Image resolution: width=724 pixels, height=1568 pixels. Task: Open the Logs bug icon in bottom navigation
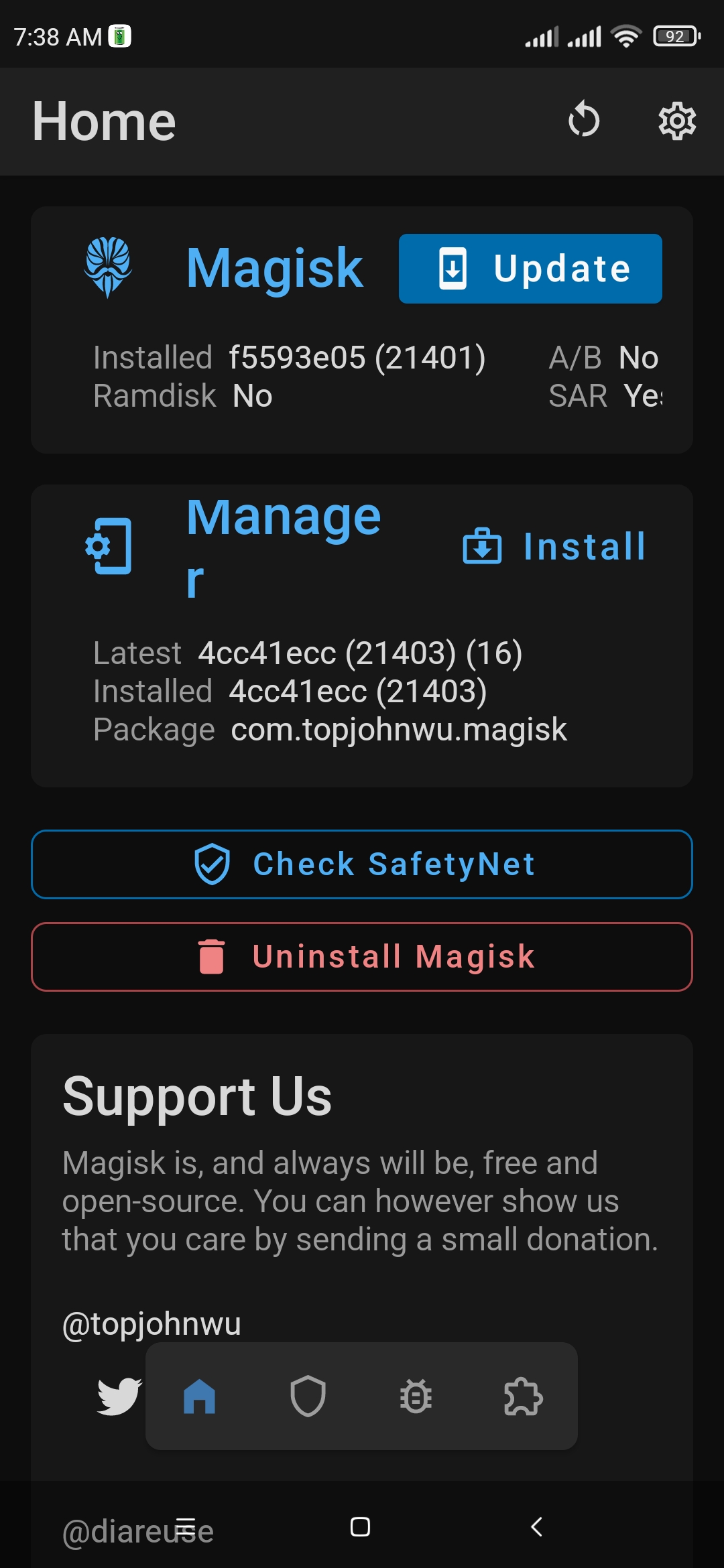tap(415, 1397)
